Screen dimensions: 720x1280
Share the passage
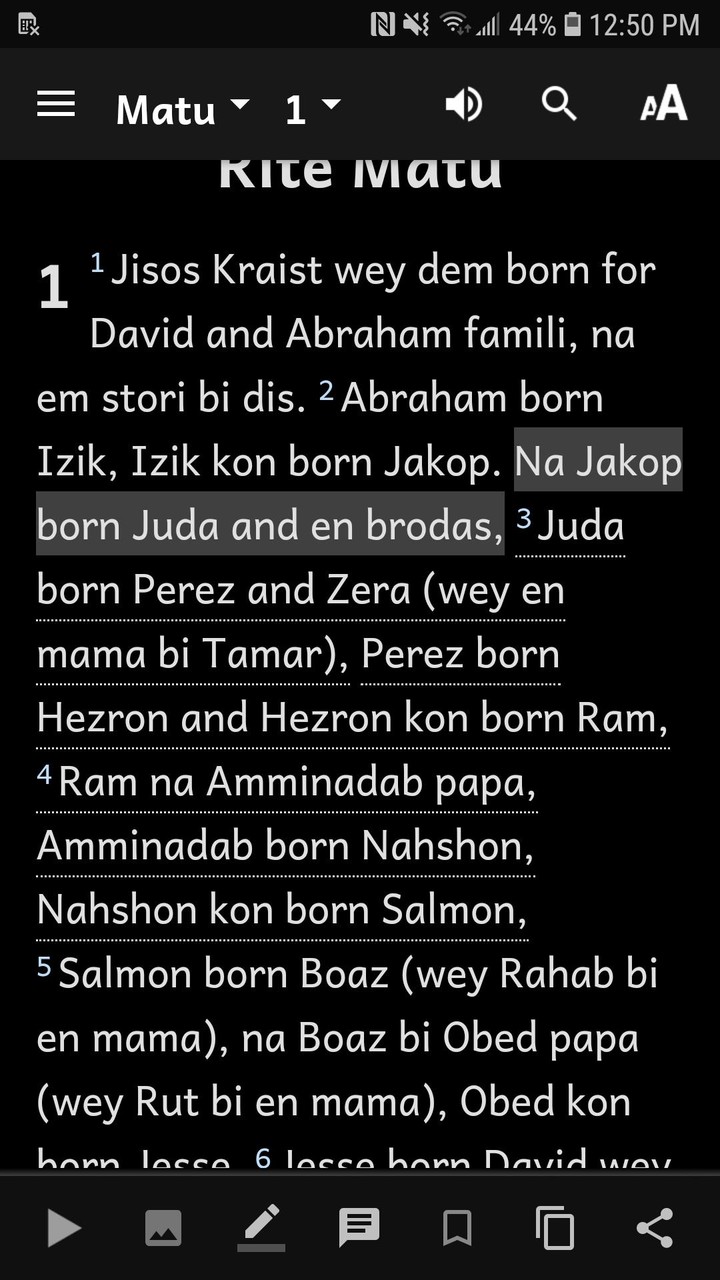click(x=654, y=1227)
